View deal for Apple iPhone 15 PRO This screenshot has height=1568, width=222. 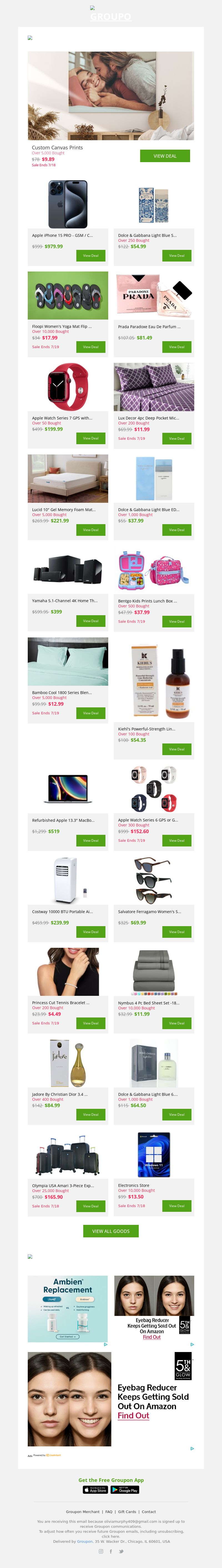point(91,256)
